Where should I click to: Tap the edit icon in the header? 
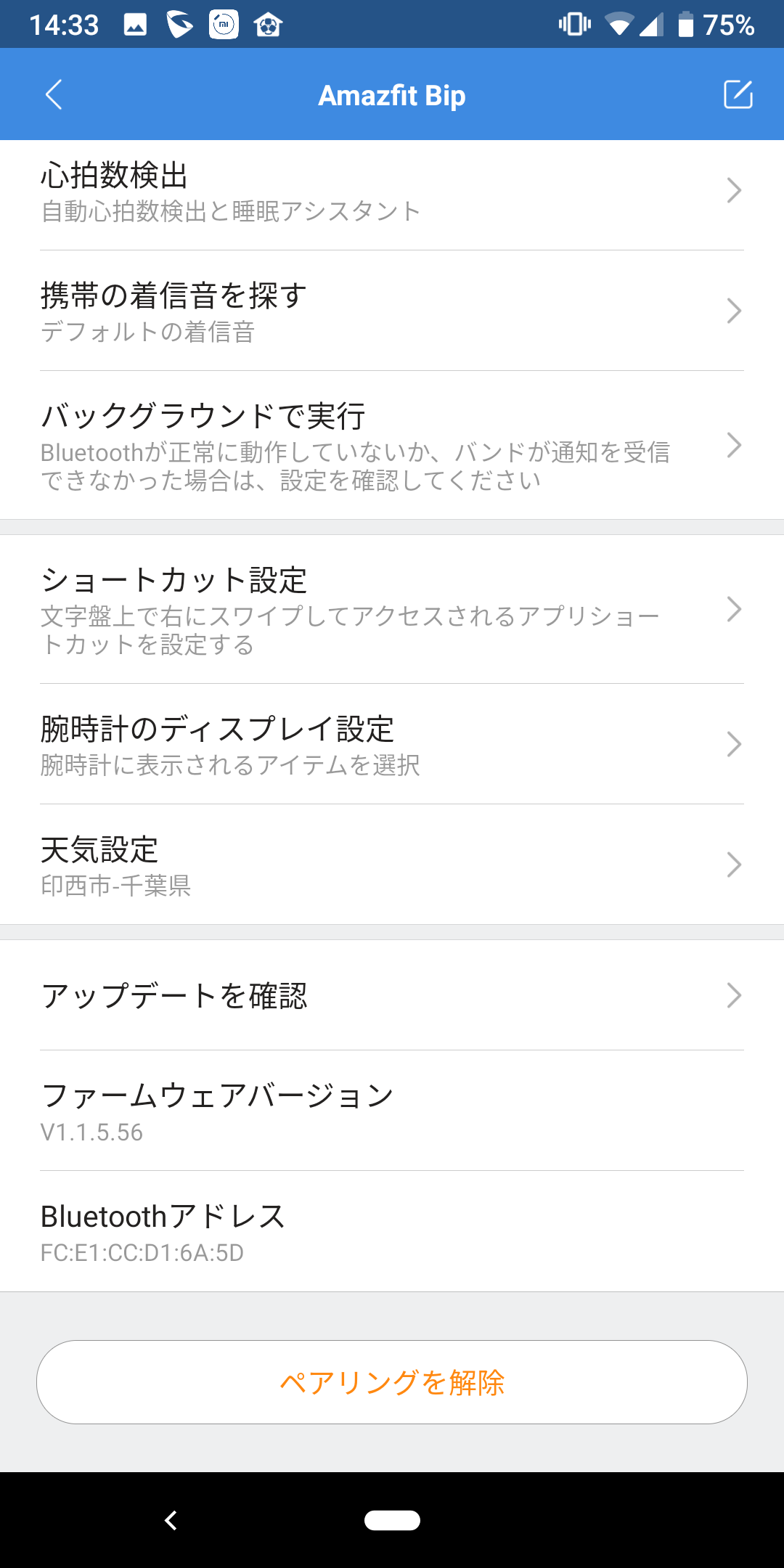point(738,94)
